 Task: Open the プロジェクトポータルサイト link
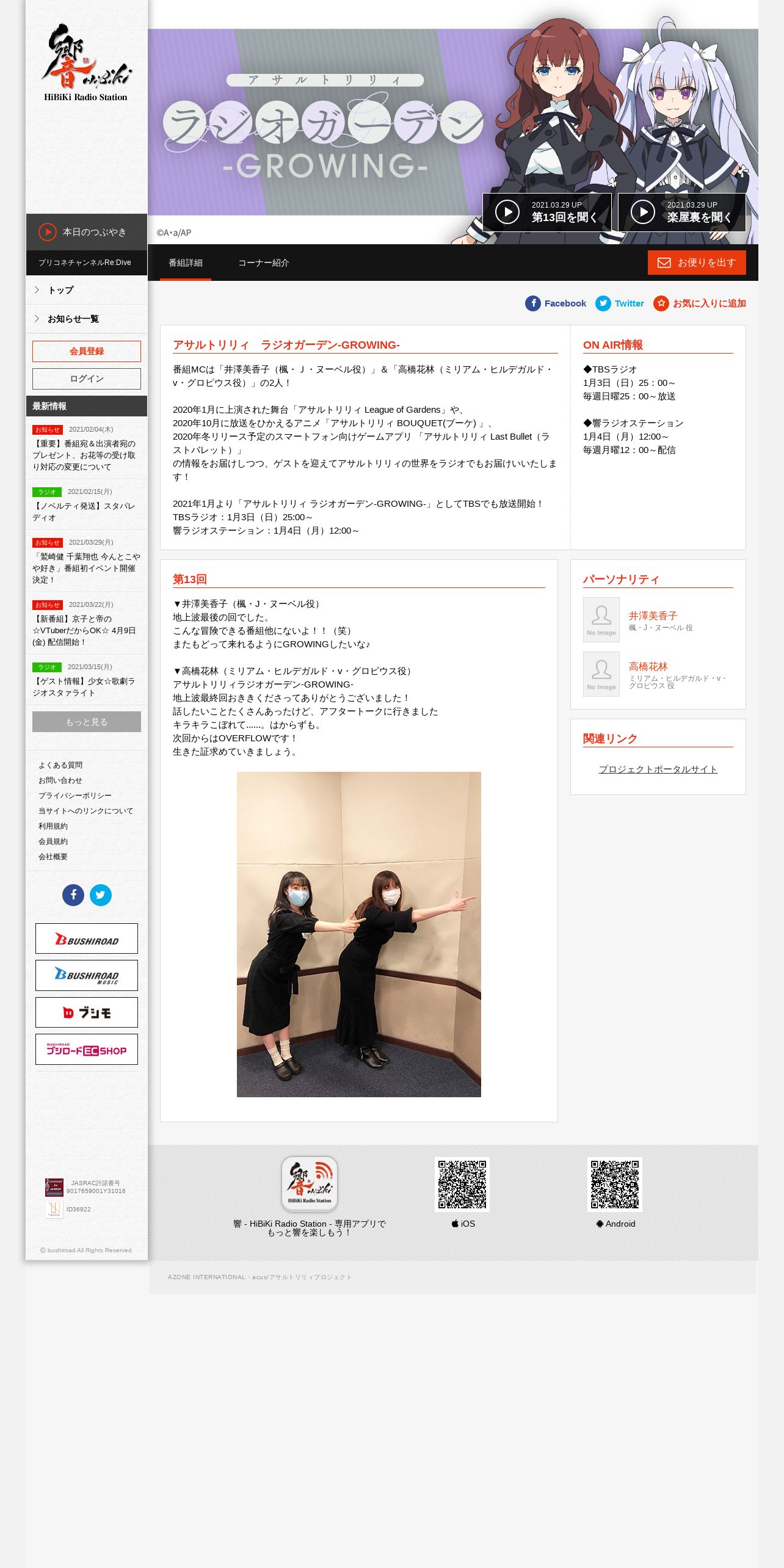point(658,769)
